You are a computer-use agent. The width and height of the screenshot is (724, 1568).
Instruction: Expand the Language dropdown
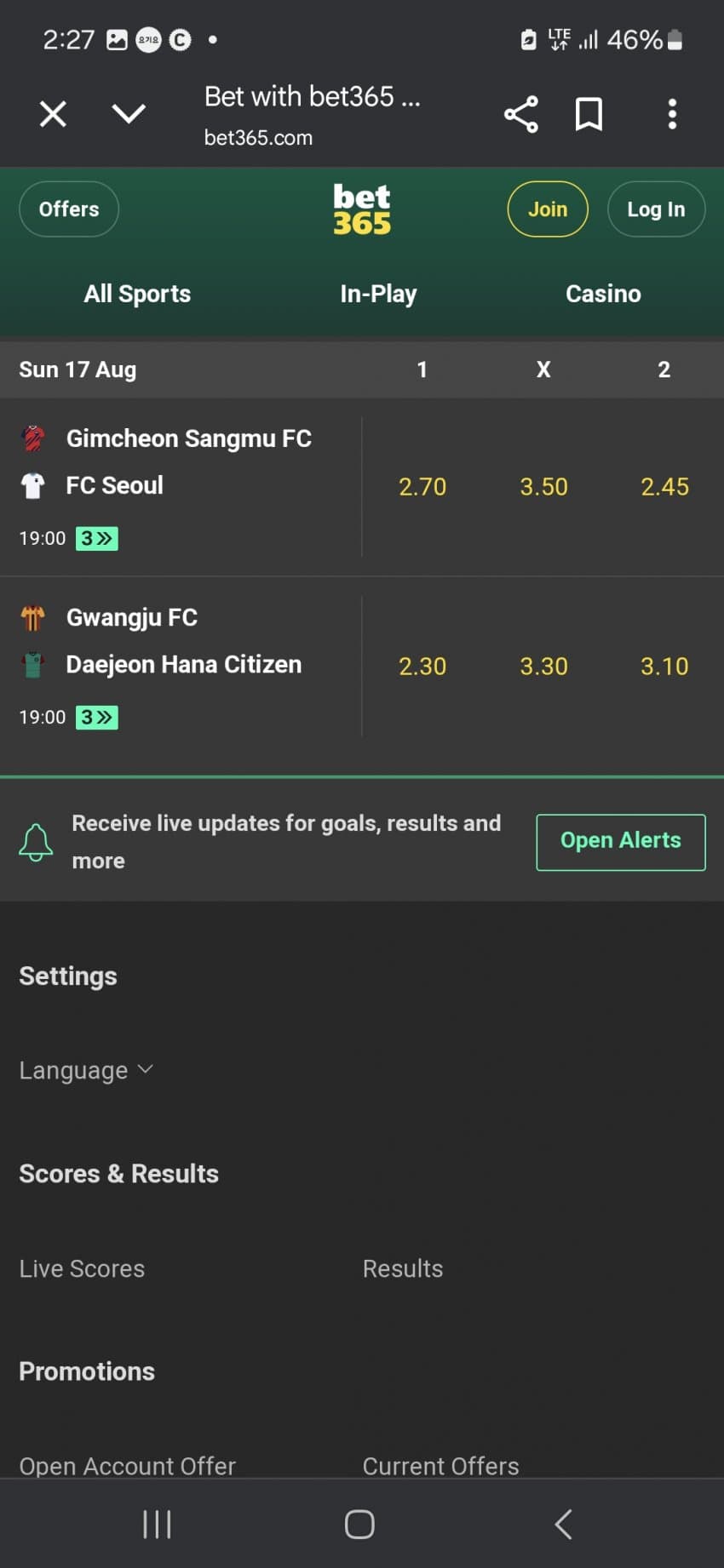pyautogui.click(x=86, y=1070)
